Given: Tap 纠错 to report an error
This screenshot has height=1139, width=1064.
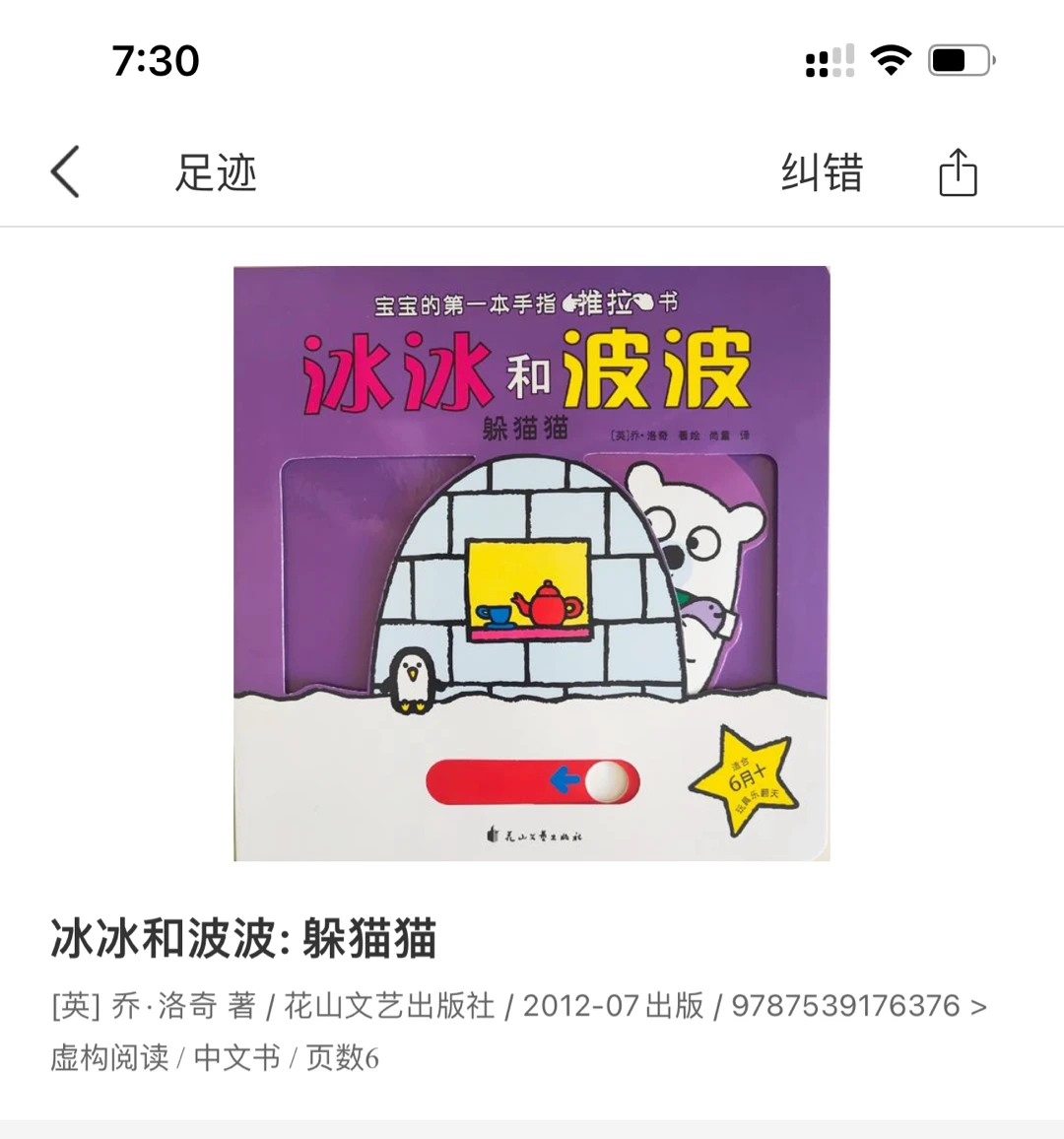Looking at the screenshot, I should tap(822, 172).
